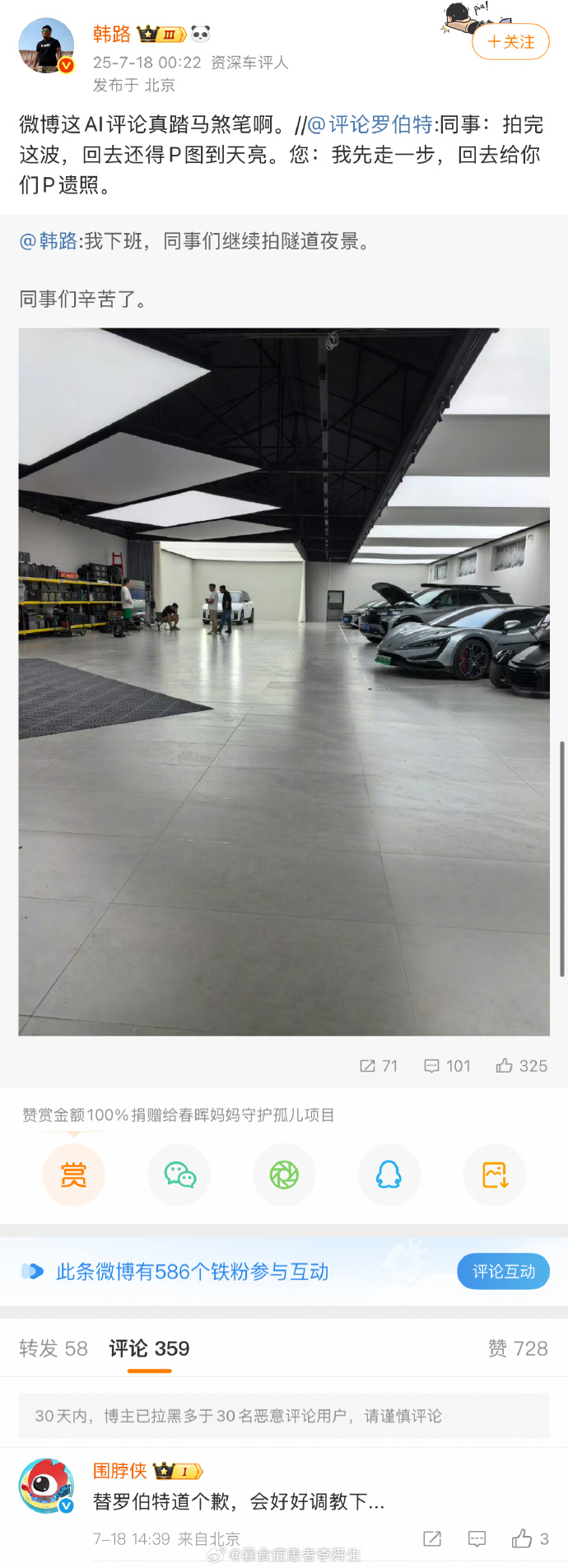Reply to 围脖侠's comment
568x1568 pixels.
tap(477, 1538)
